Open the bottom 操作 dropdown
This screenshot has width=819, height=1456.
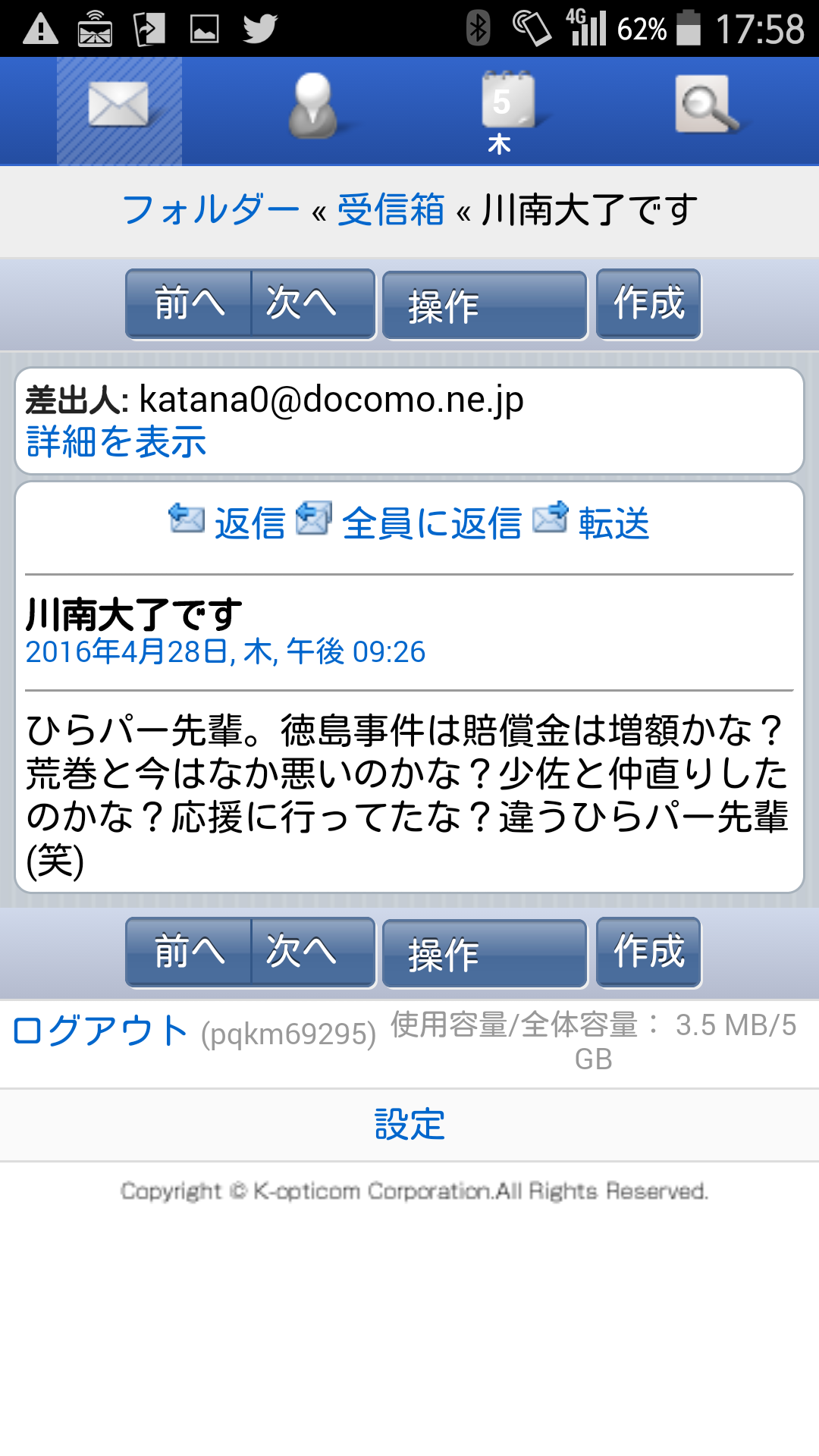[485, 954]
